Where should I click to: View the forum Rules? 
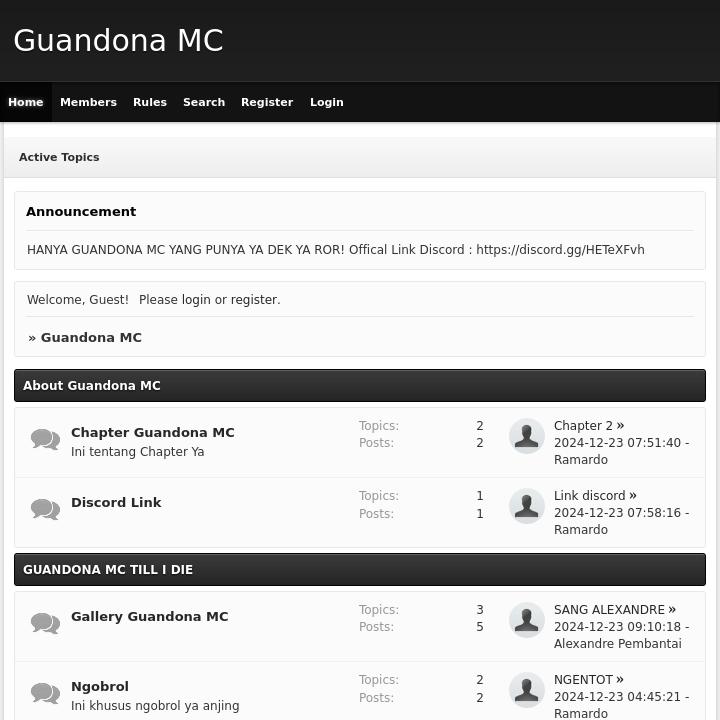click(x=150, y=102)
